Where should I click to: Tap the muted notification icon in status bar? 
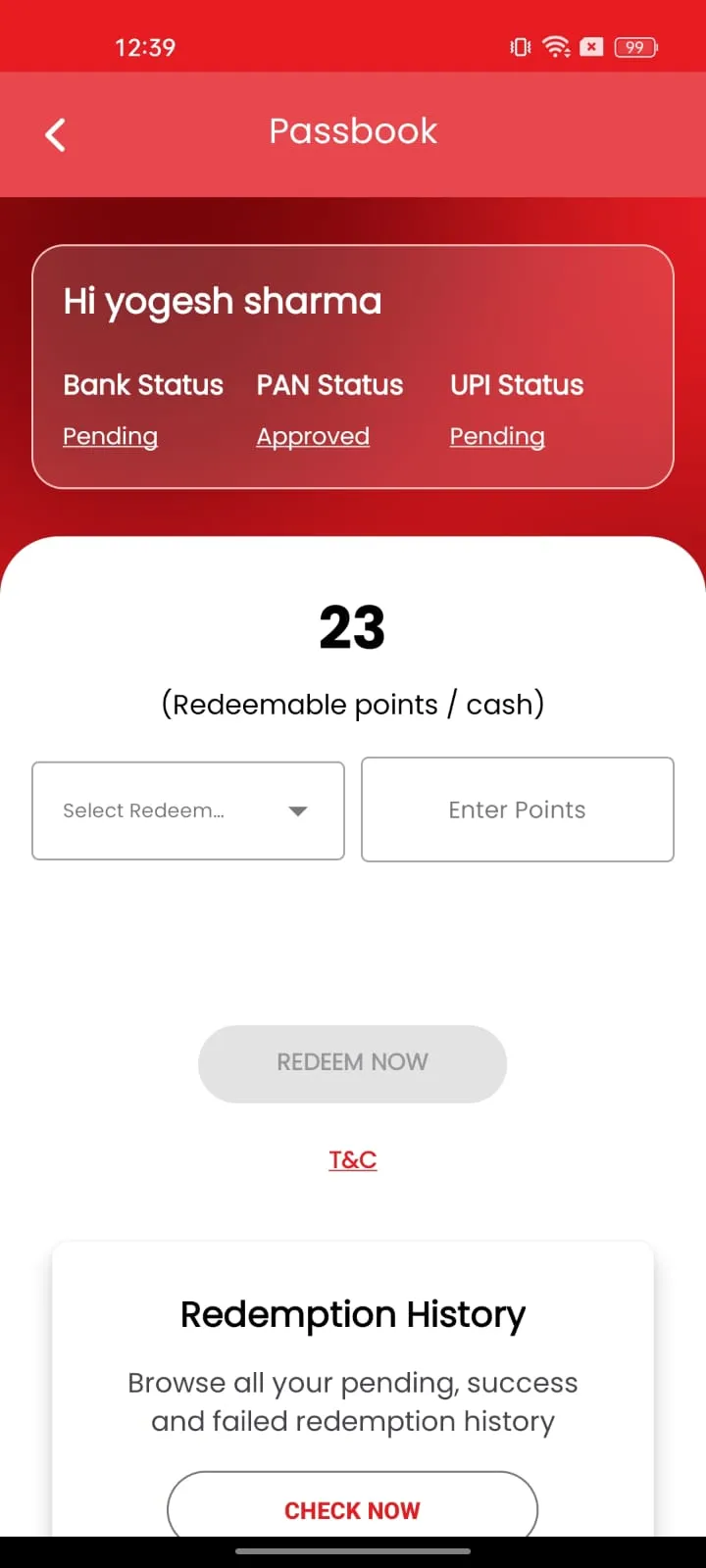pos(590,46)
